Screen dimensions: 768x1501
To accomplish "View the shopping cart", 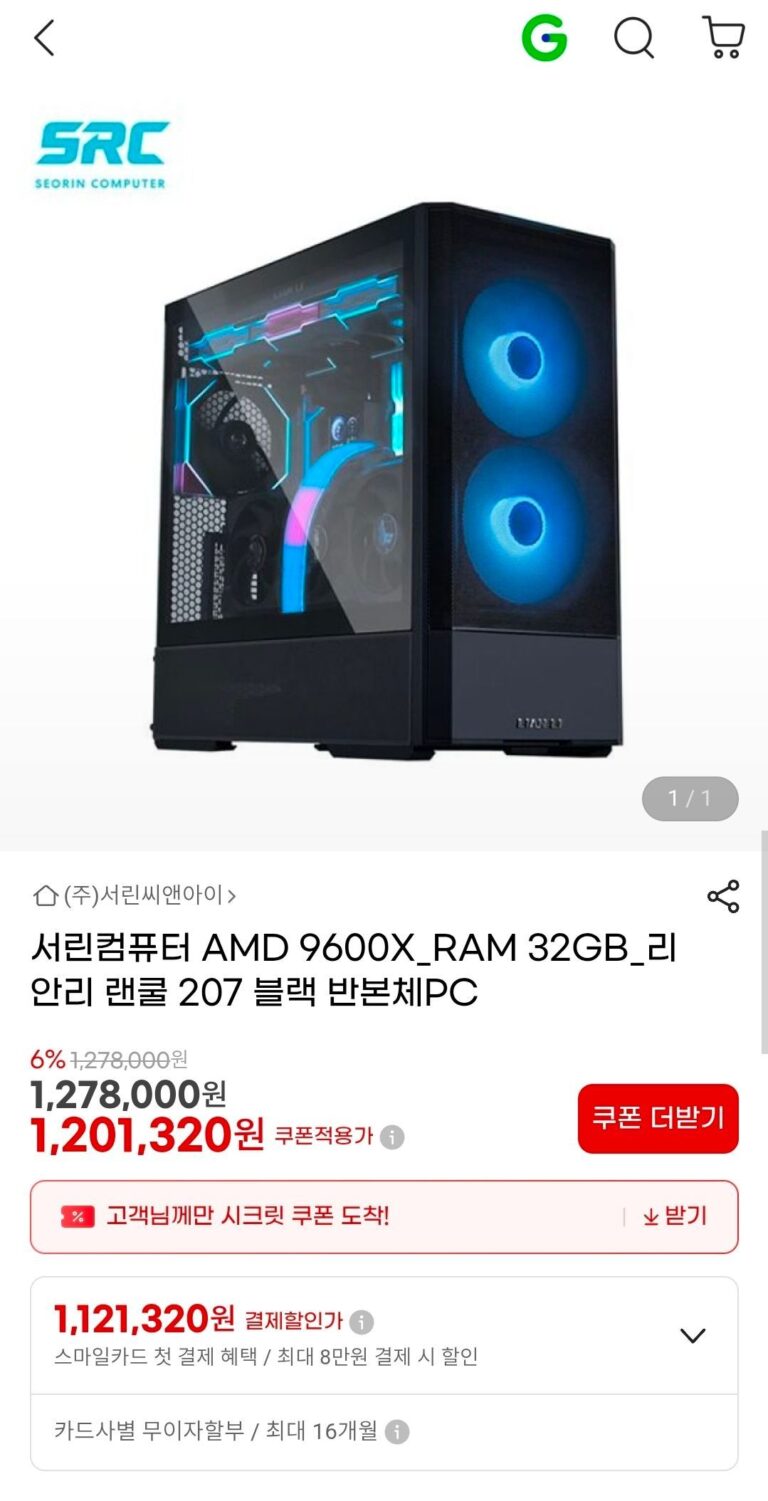I will 722,40.
